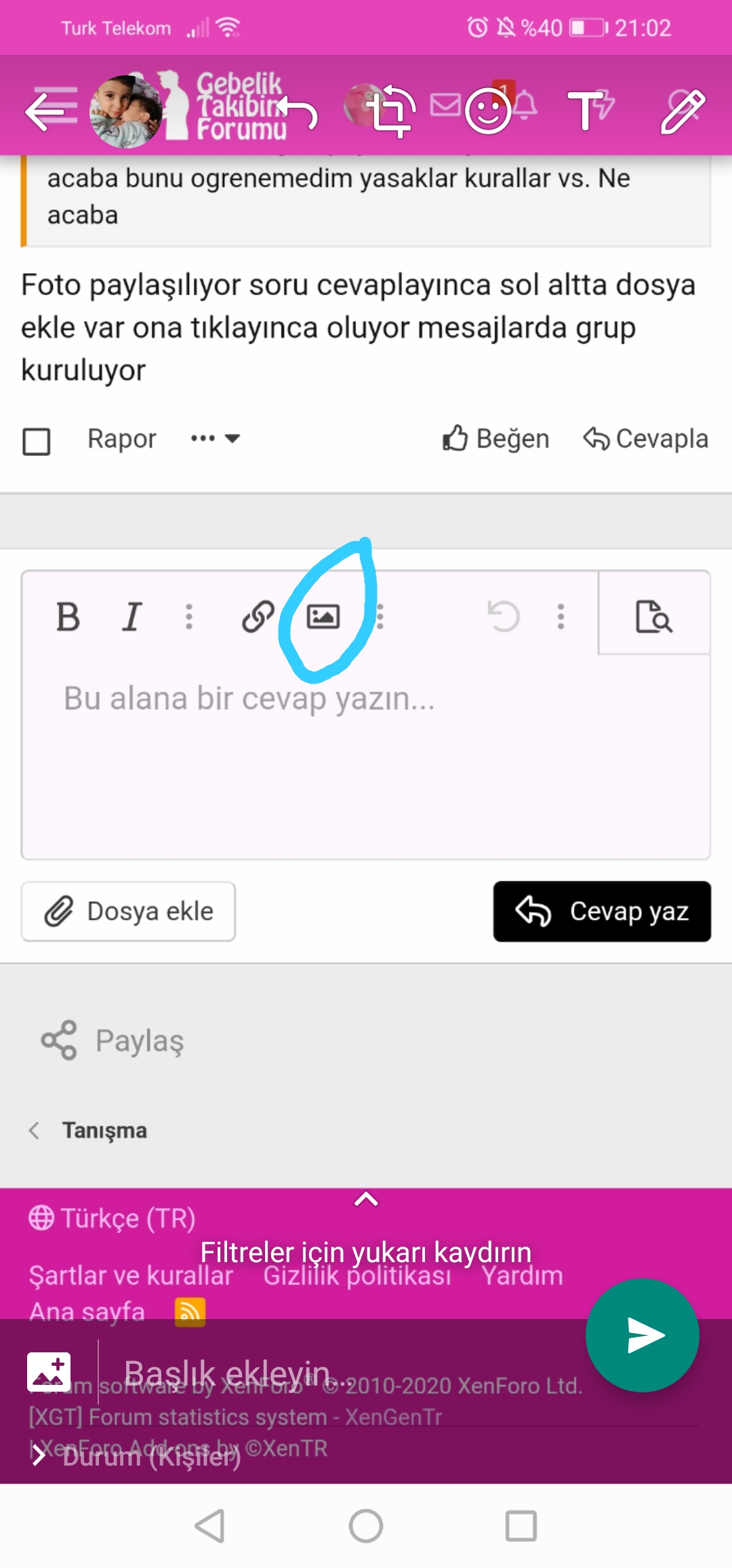This screenshot has width=732, height=1568.
Task: Select the pencil drawing tool
Action: [x=683, y=111]
